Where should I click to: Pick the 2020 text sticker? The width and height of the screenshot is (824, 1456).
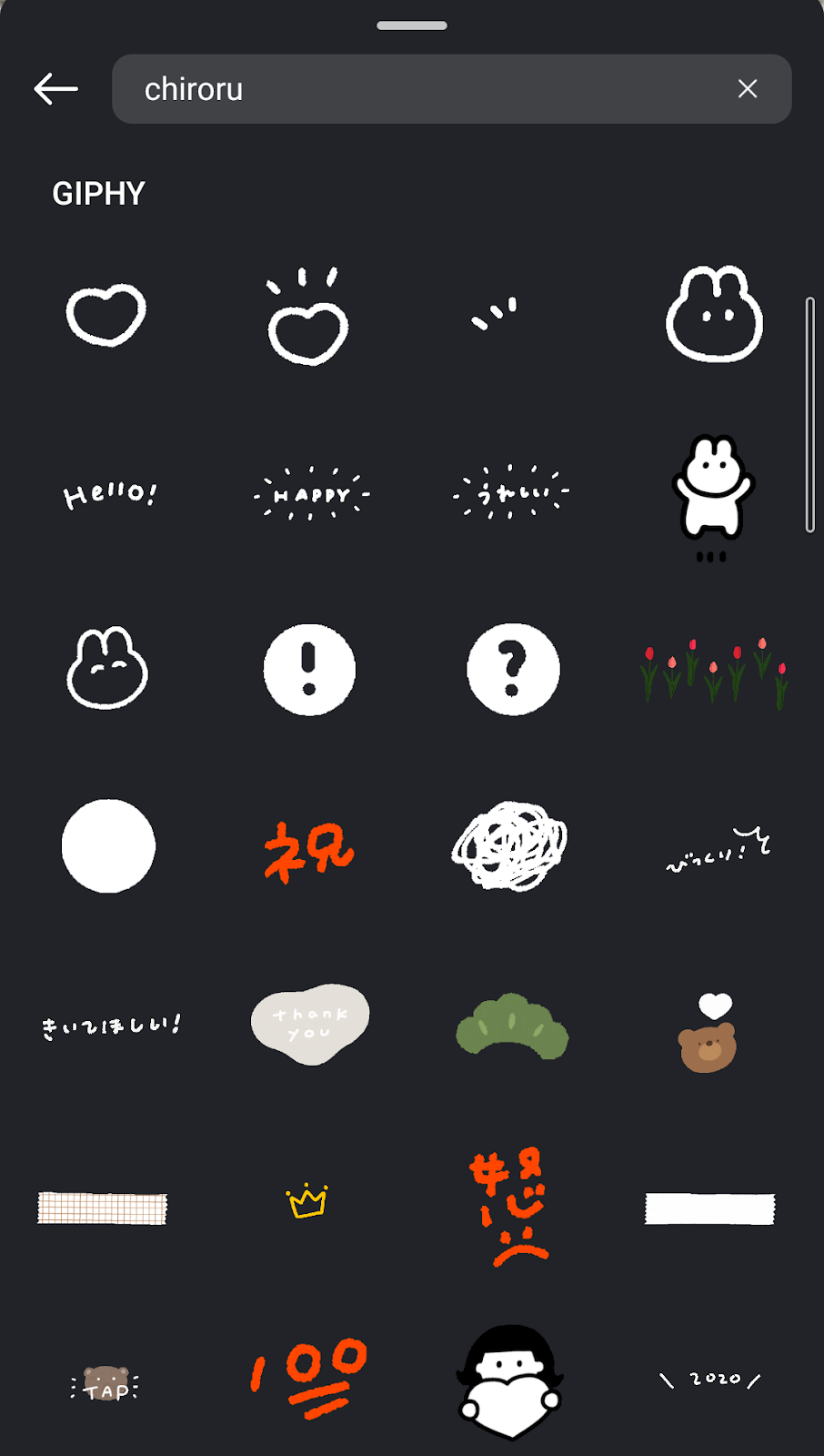[711, 1380]
